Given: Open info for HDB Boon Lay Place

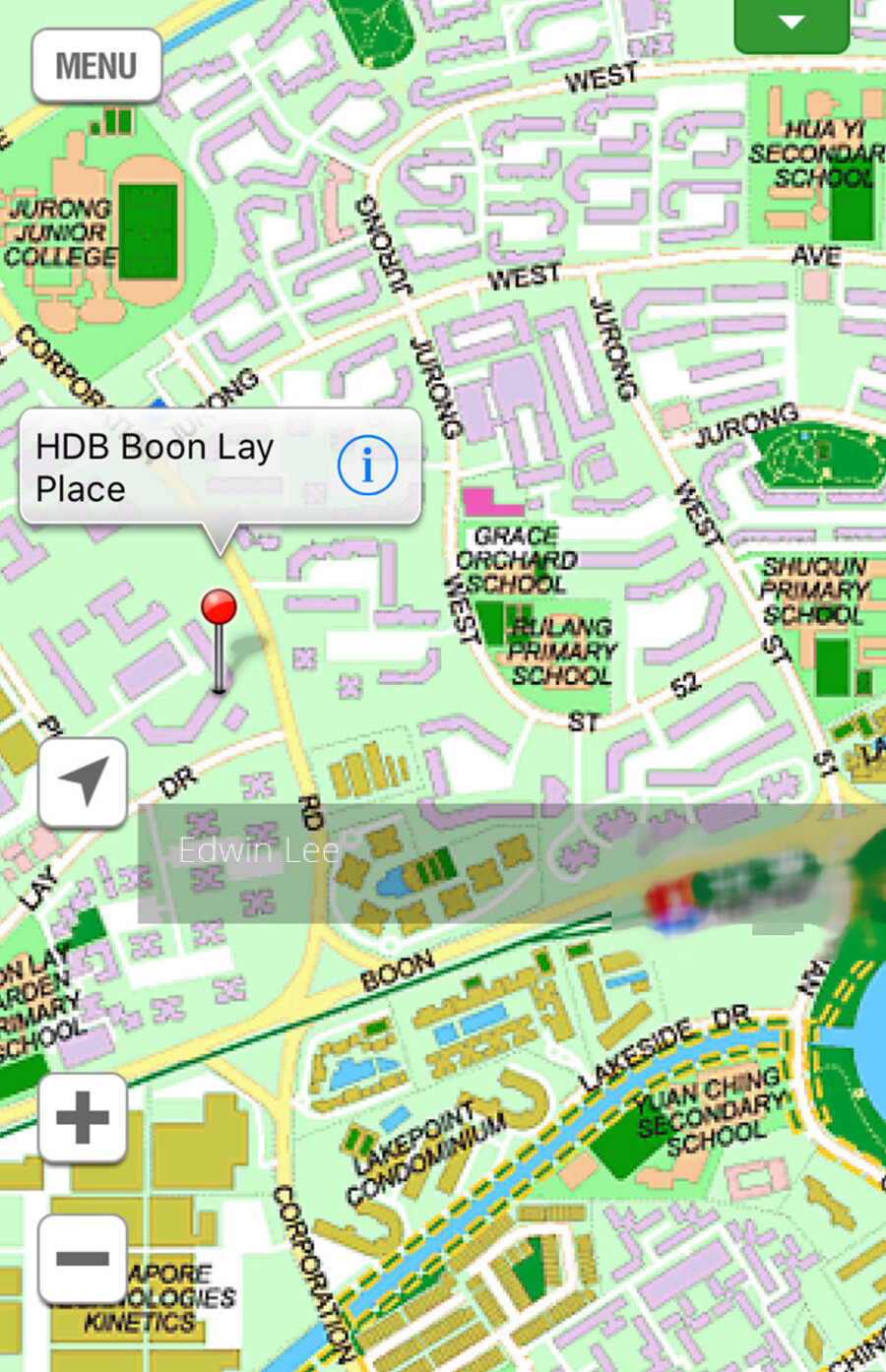Looking at the screenshot, I should pos(367,466).
